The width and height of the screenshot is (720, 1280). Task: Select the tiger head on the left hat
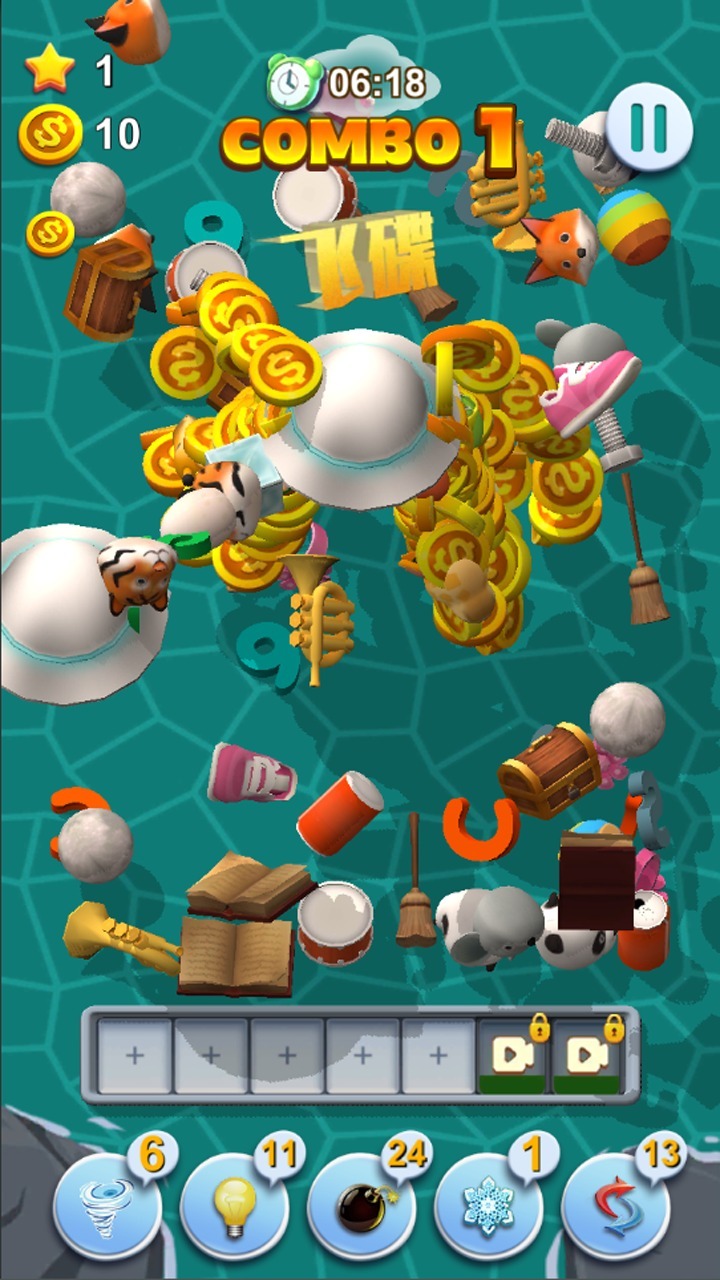point(136,573)
